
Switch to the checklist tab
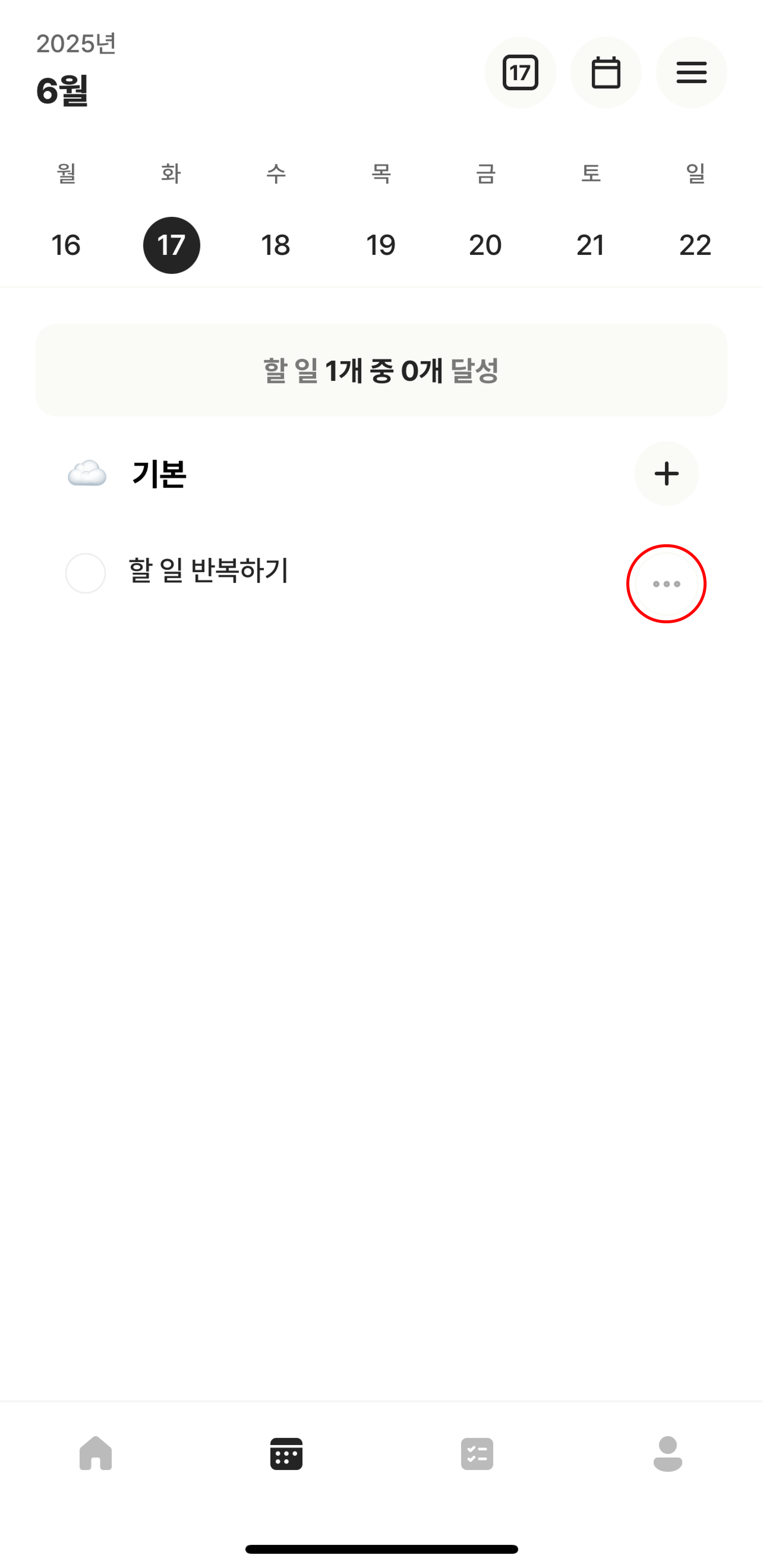click(477, 1454)
